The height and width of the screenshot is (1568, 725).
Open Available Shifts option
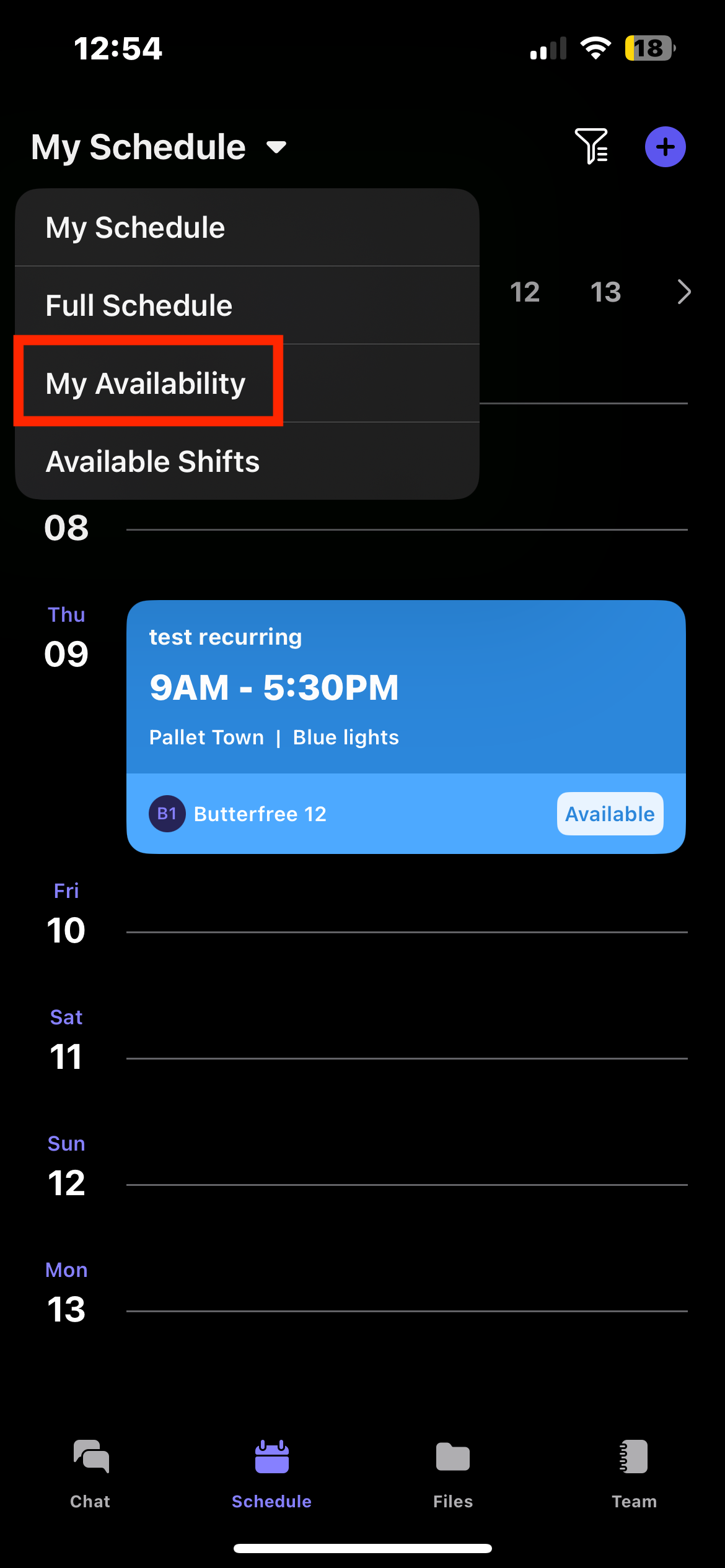(x=247, y=461)
